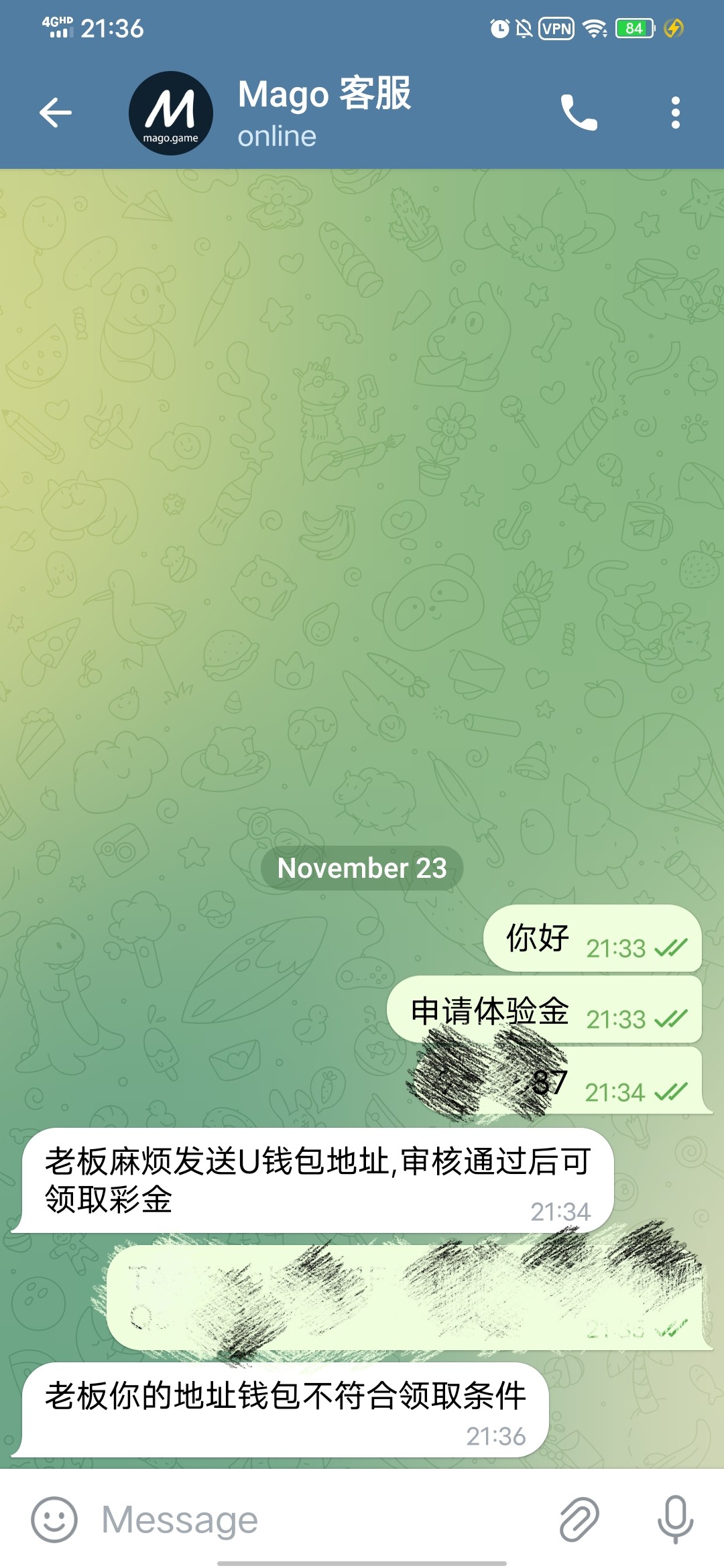
Task: Go back to the chat list
Action: click(56, 113)
